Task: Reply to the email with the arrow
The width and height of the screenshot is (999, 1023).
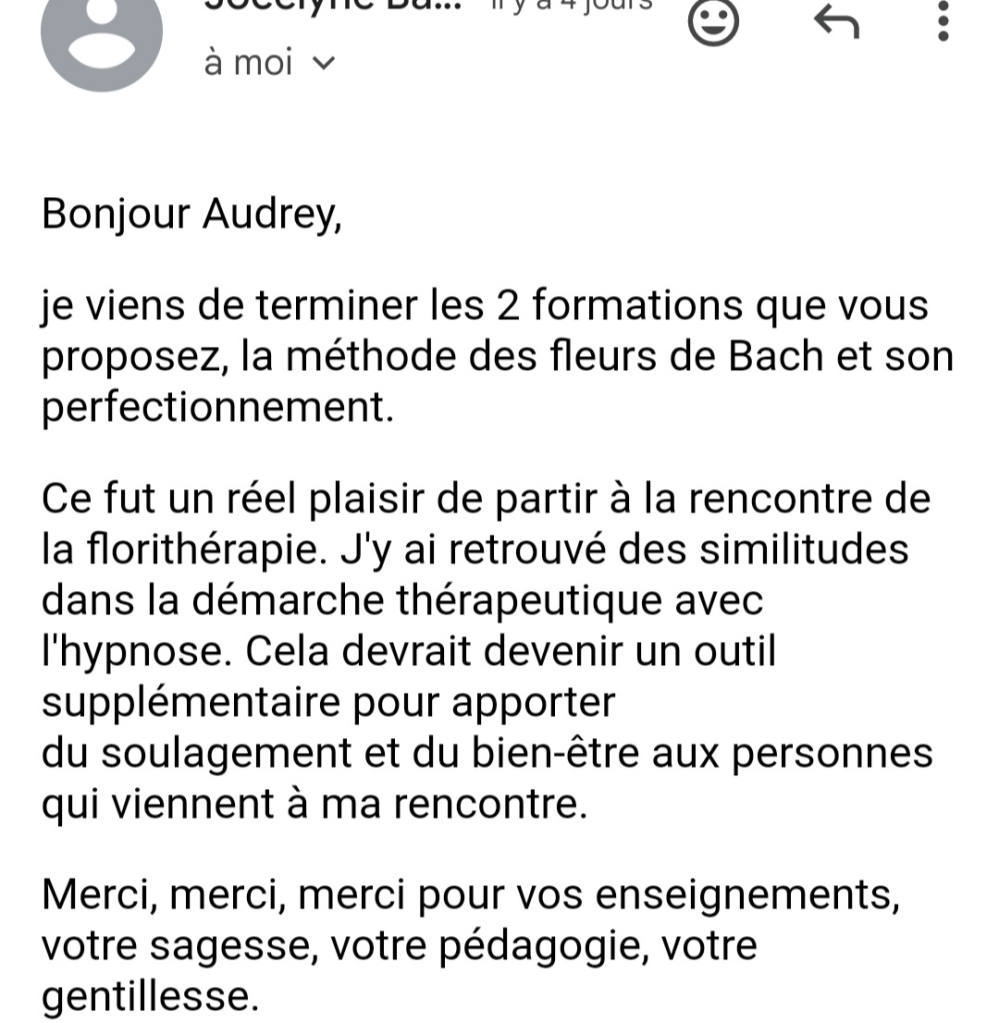Action: tap(837, 22)
